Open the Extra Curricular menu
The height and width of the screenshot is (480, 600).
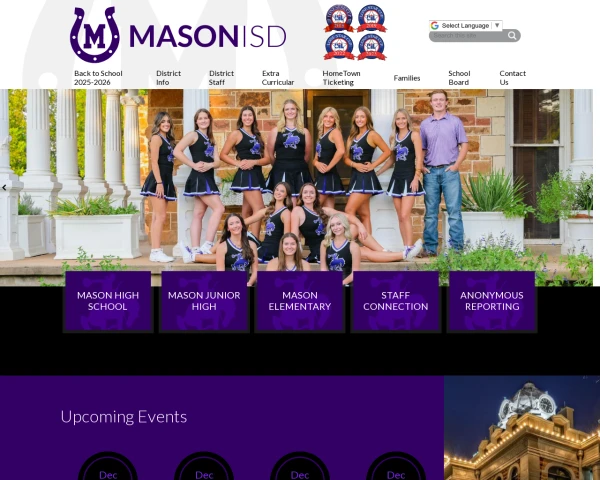point(278,77)
